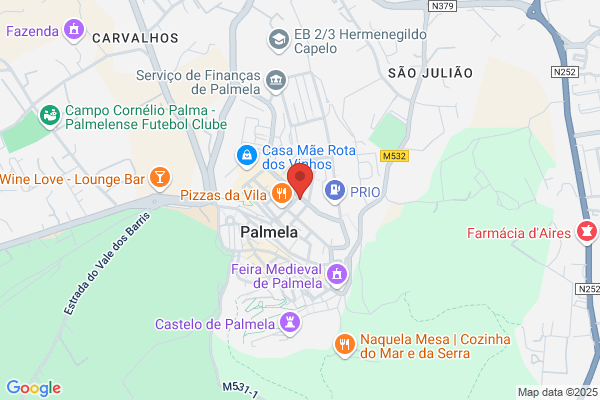This screenshot has height=400, width=600.
Task: Select Wine Love - Lounge Bar pin
Action: coord(160,179)
